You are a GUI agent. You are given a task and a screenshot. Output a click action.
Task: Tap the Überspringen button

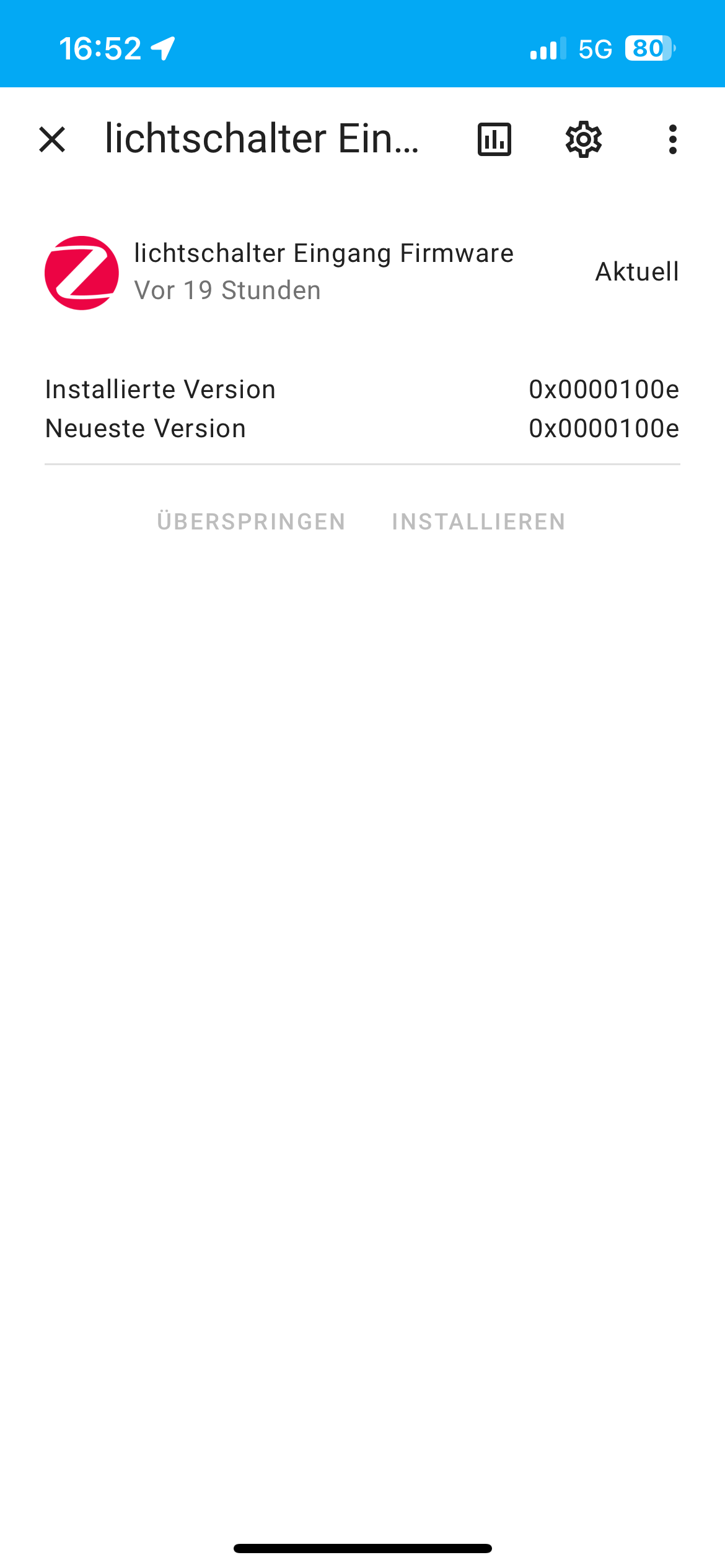click(x=251, y=521)
